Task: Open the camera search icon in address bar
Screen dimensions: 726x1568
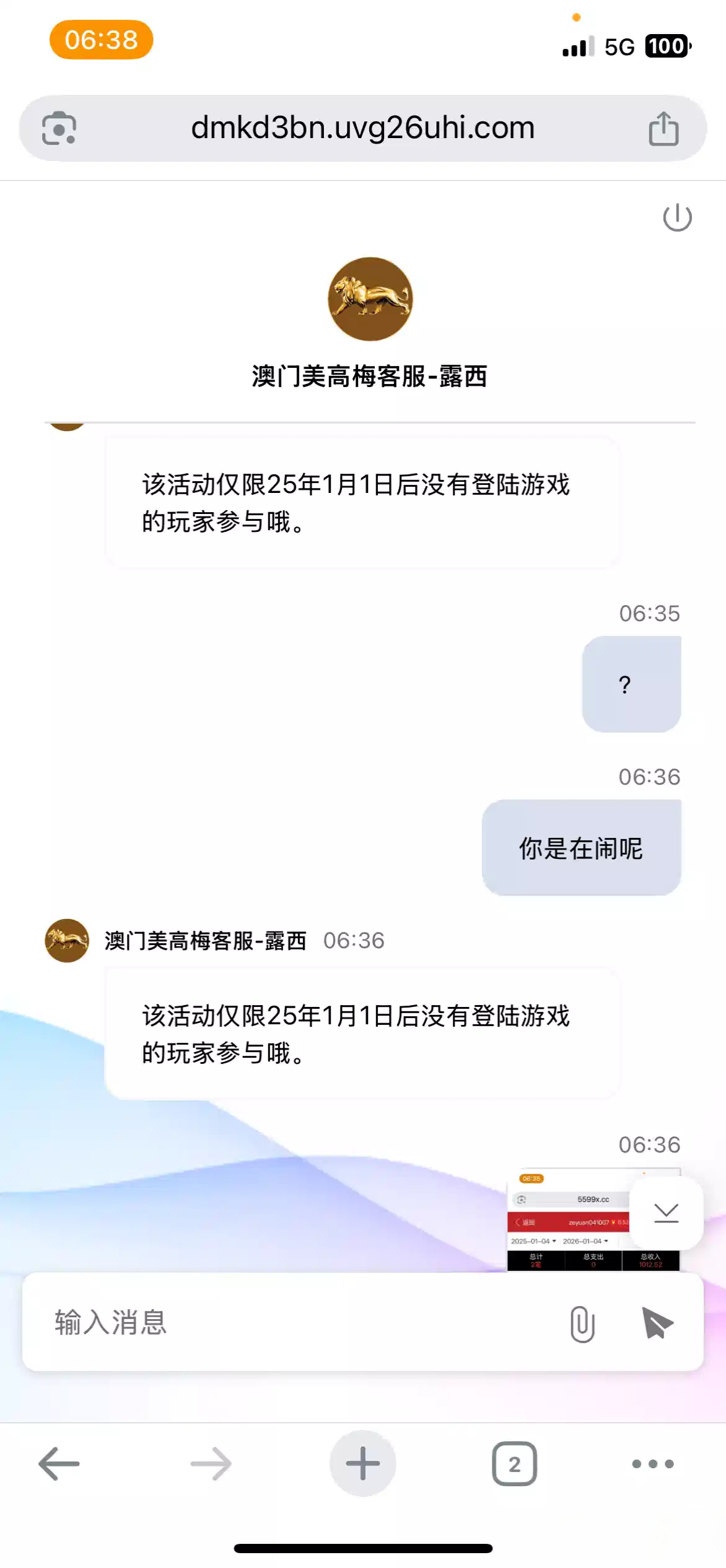Action: (59, 129)
